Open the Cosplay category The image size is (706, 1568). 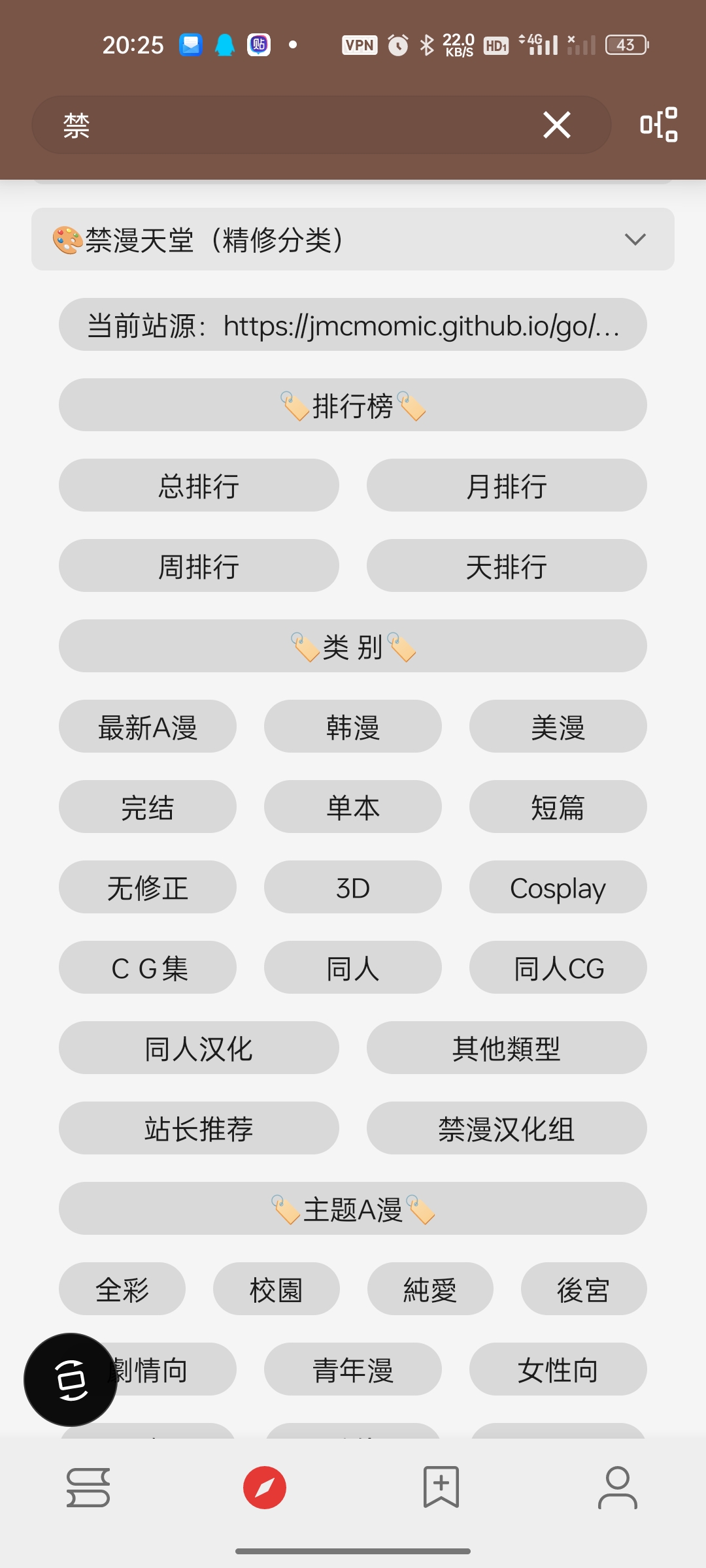tap(558, 887)
